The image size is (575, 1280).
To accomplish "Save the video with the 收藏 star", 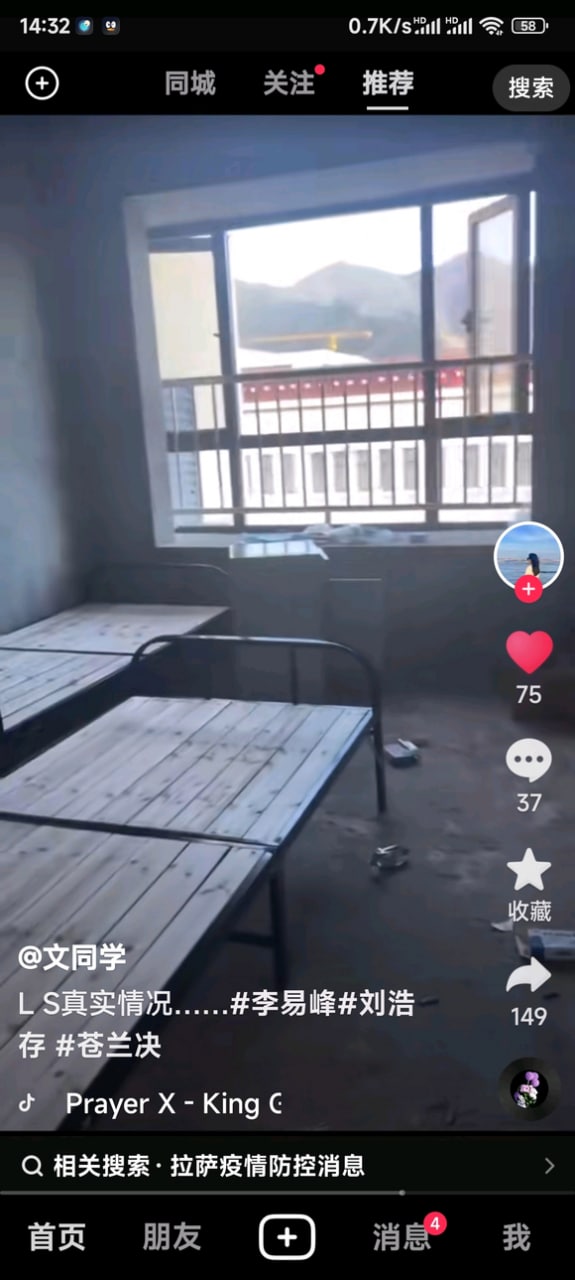I will 529,871.
